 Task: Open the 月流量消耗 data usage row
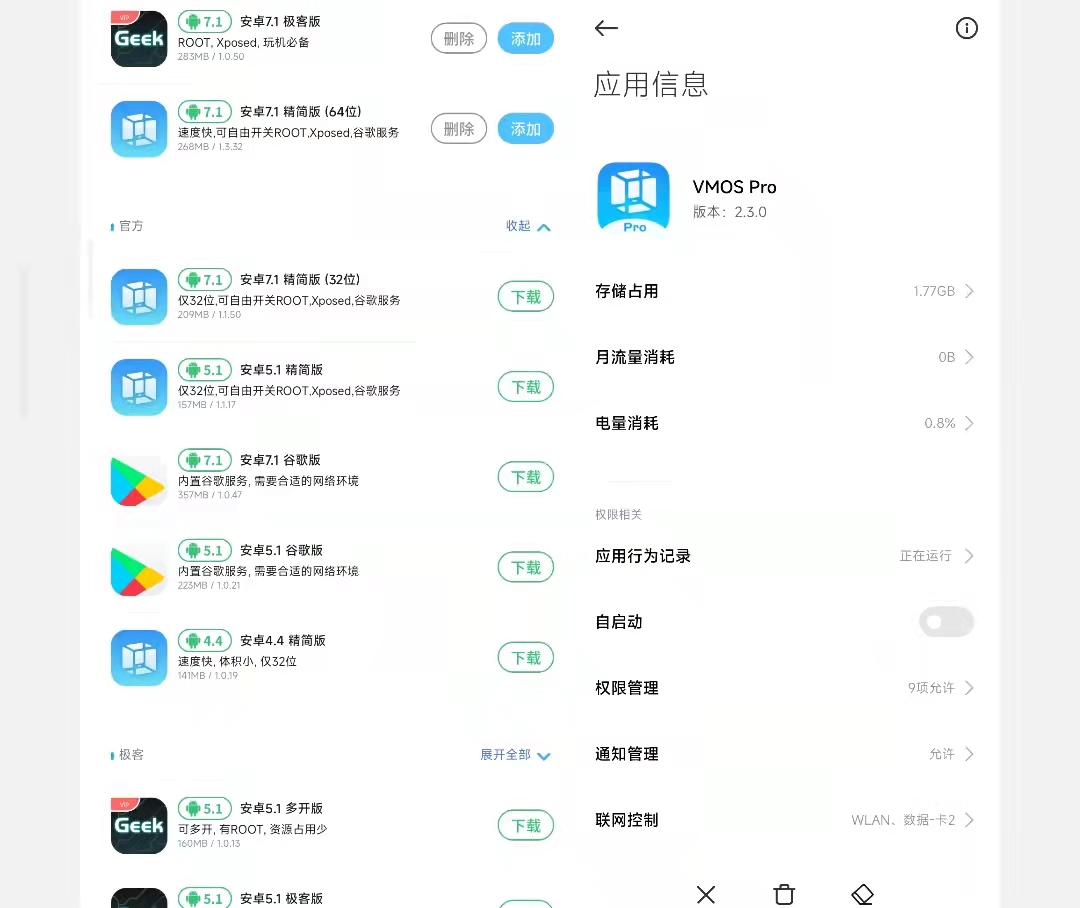click(784, 357)
